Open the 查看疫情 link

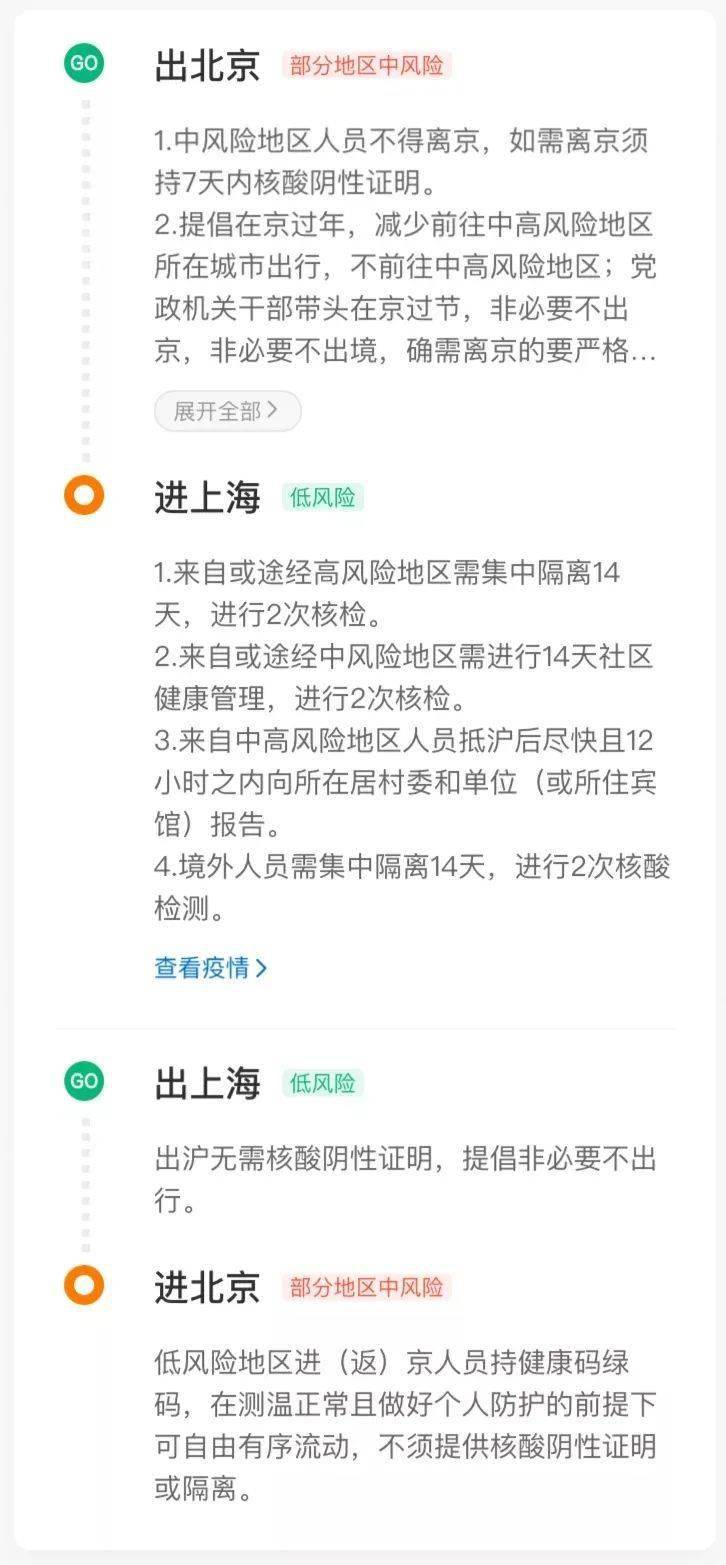pyautogui.click(x=200, y=967)
